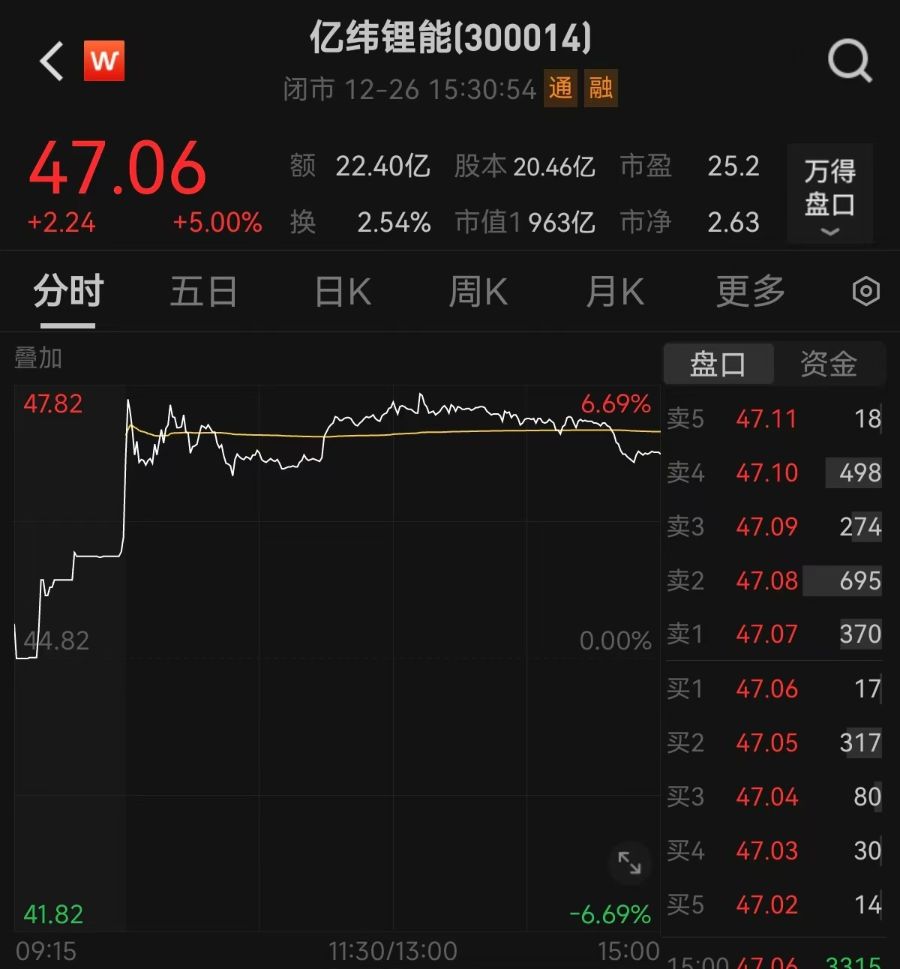
Task: Switch to the 资金 tab
Action: [x=828, y=364]
